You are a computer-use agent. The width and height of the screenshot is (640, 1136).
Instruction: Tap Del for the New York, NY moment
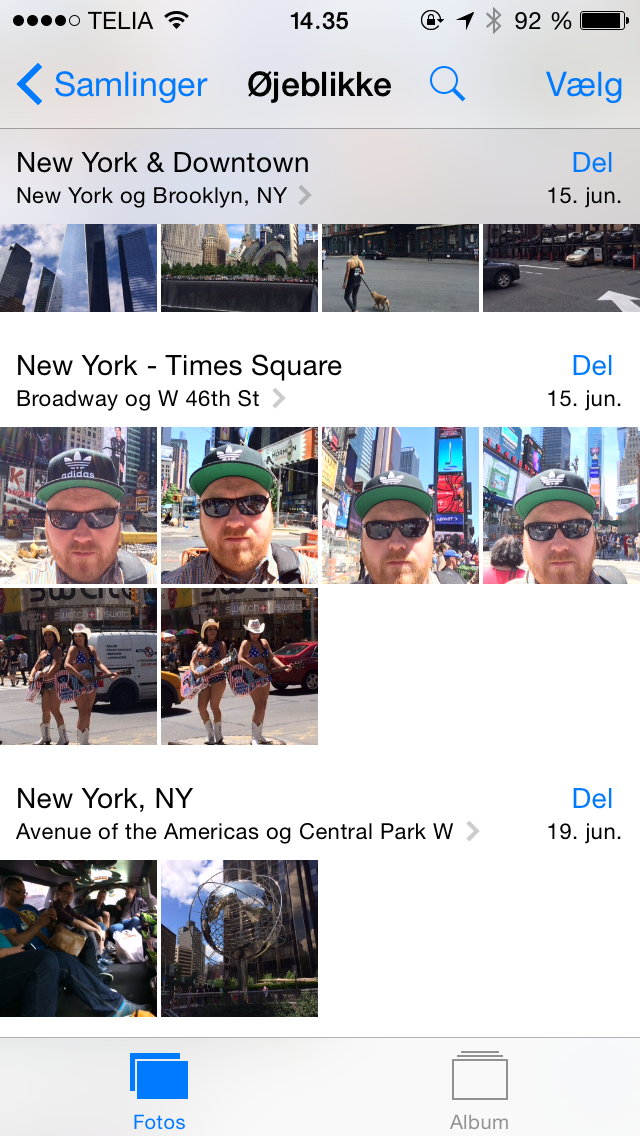[592, 798]
